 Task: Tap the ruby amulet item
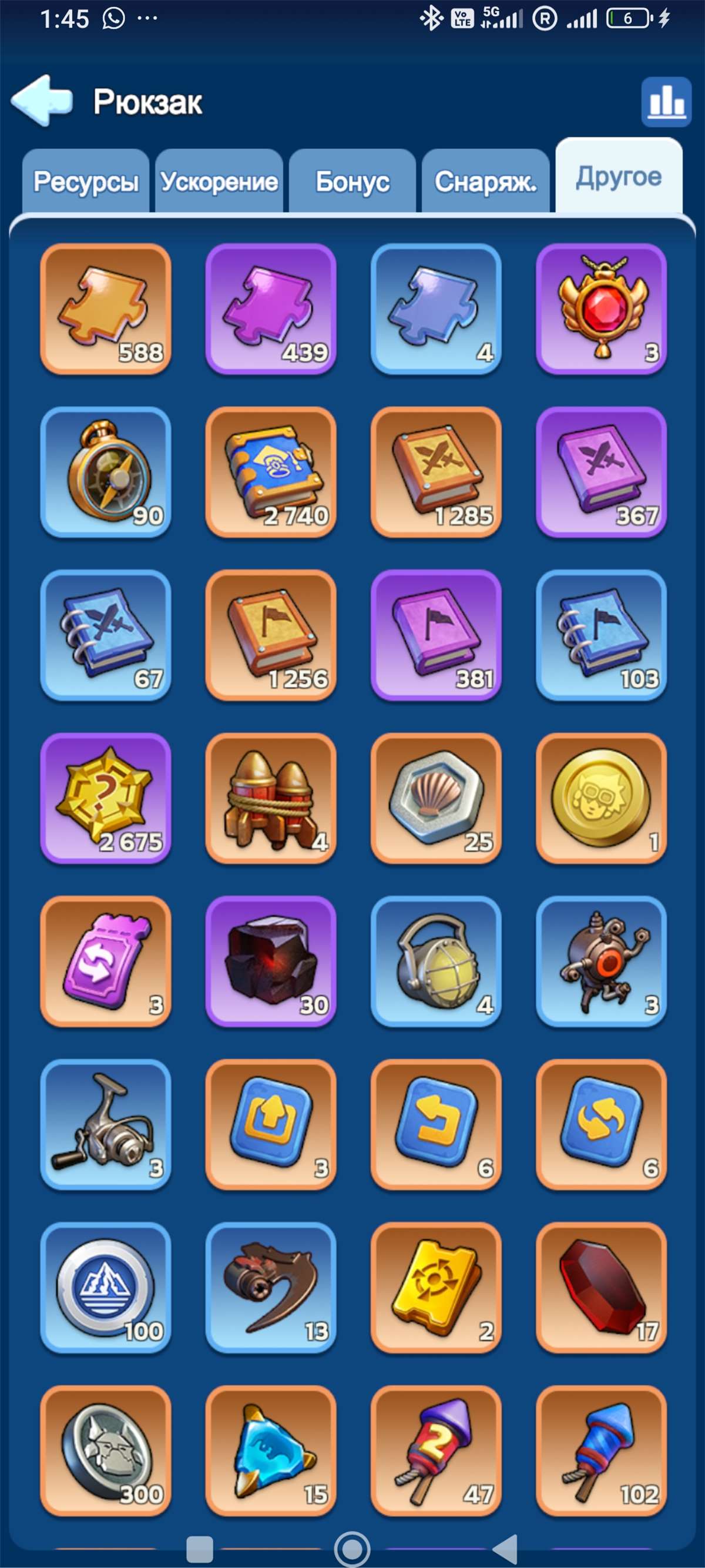point(601,309)
